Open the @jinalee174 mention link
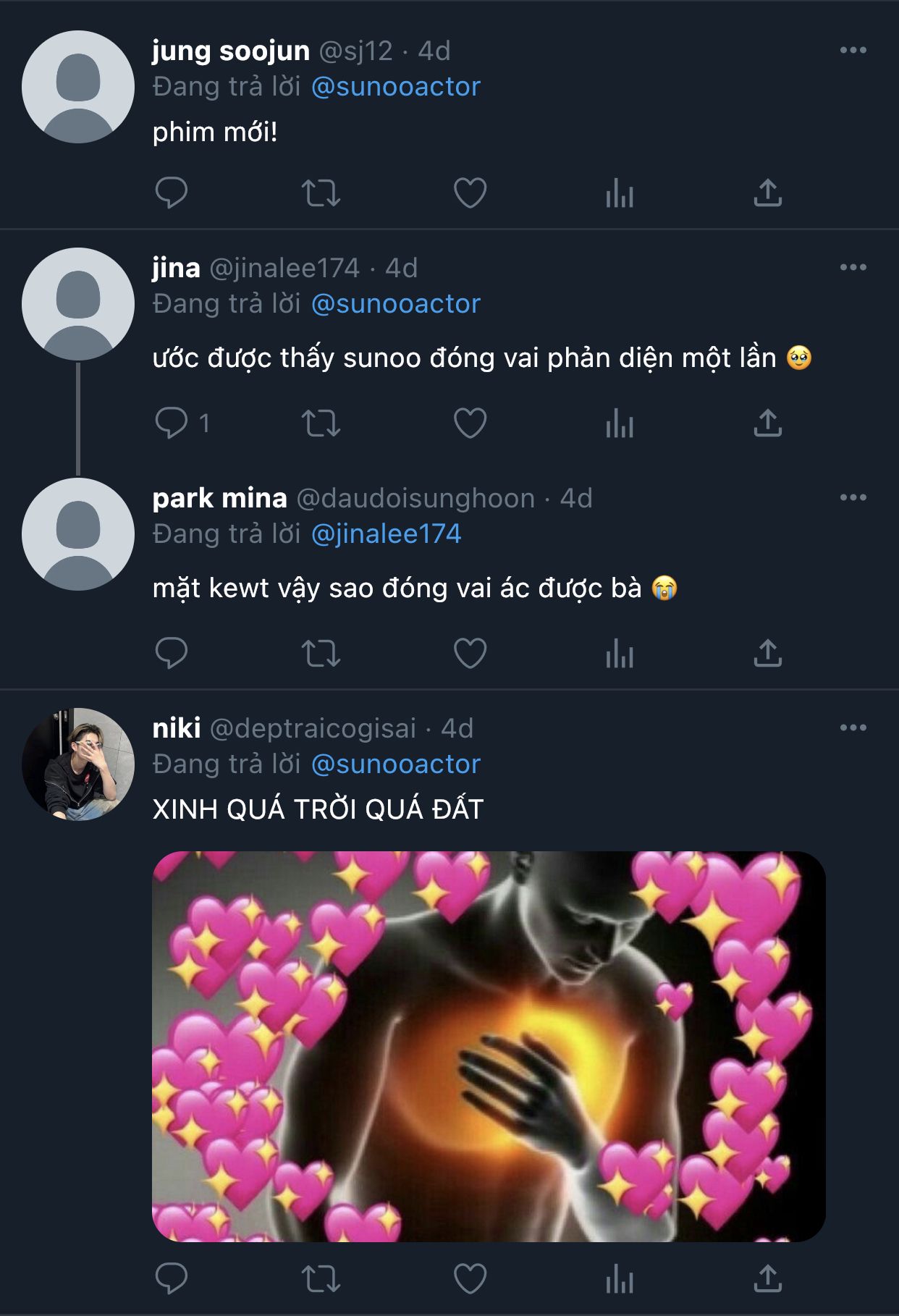899x1316 pixels. (386, 534)
